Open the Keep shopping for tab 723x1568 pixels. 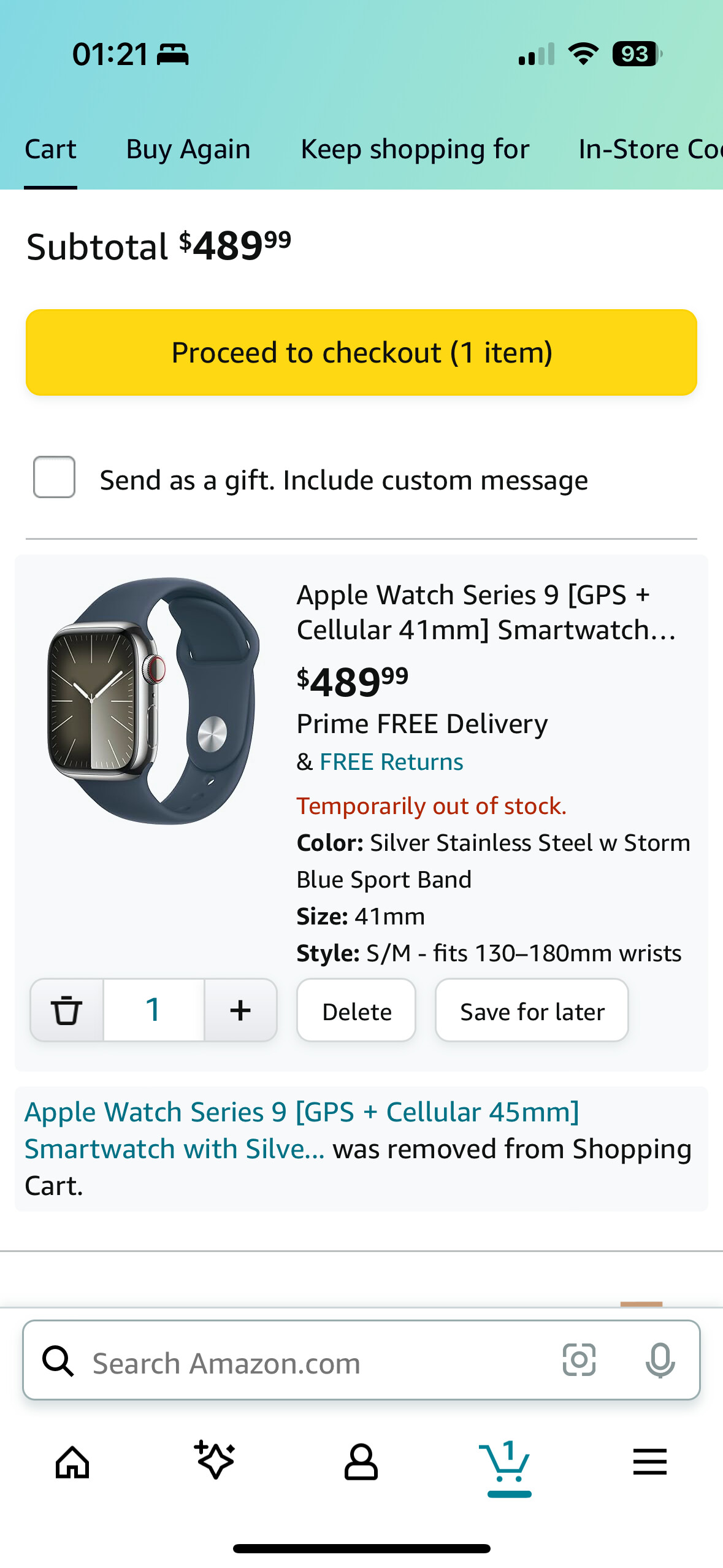(x=414, y=148)
